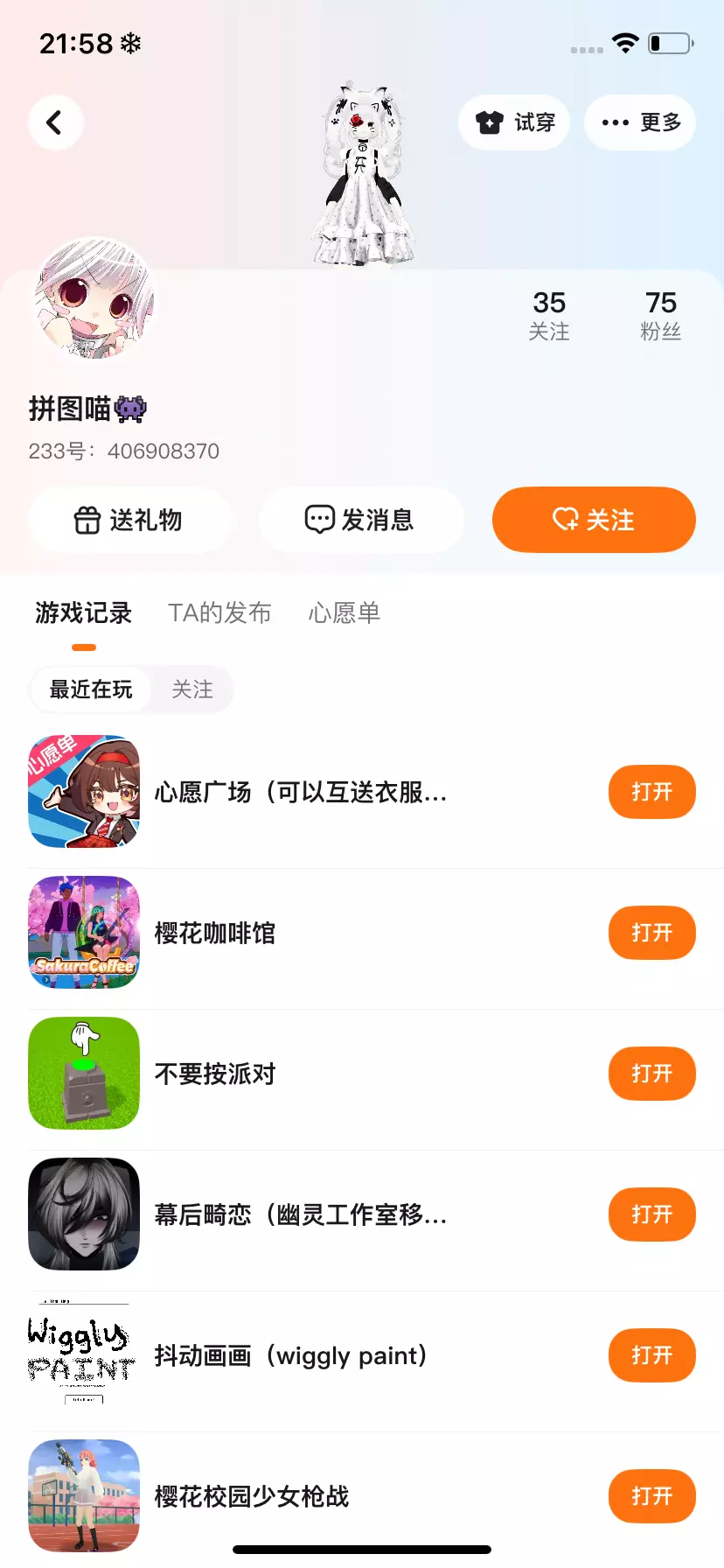Select the 游戏记录 tab
The image size is (724, 1568).
[84, 612]
